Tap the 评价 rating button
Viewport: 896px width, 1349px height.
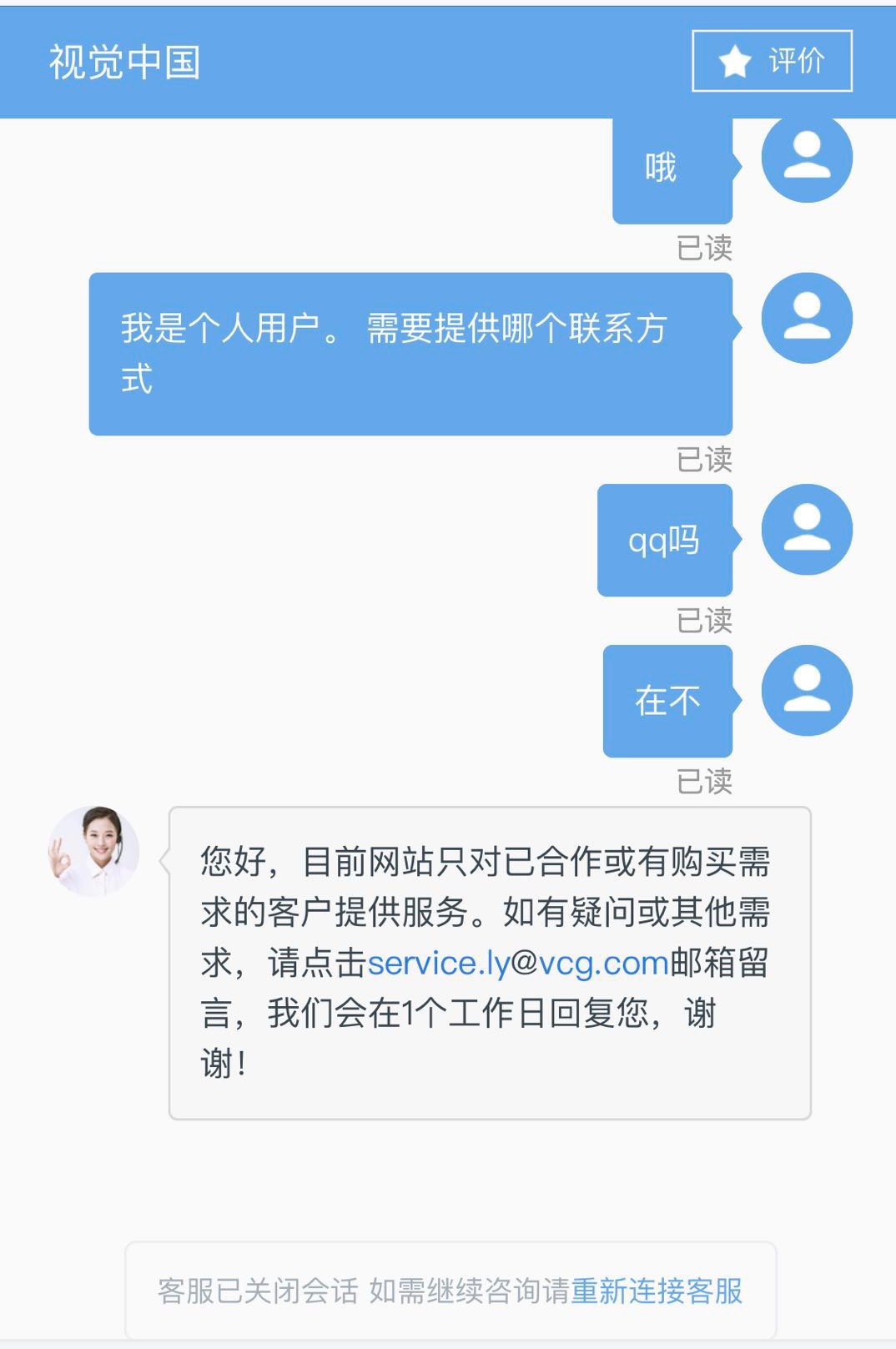pos(772,61)
